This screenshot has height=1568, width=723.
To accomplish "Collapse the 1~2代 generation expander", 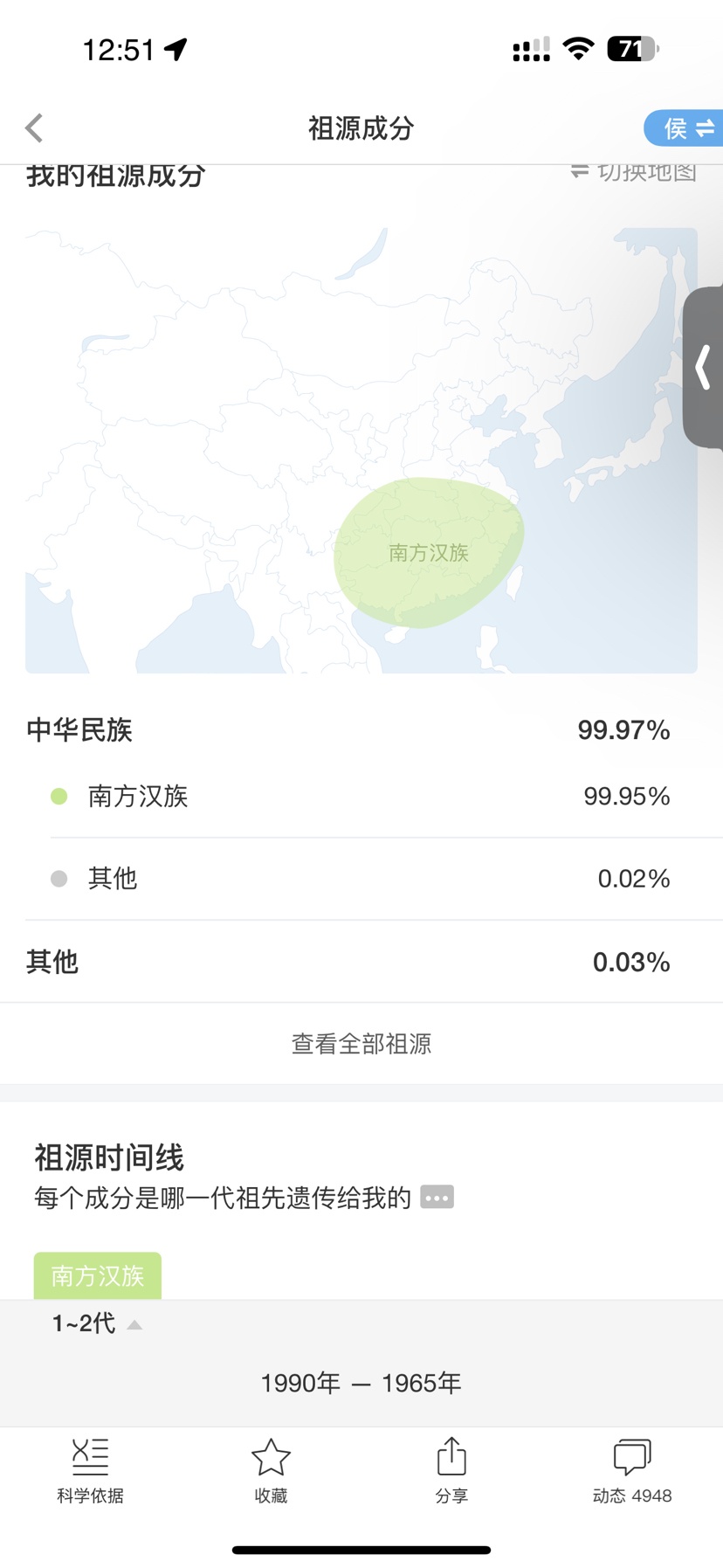I will [x=97, y=1324].
